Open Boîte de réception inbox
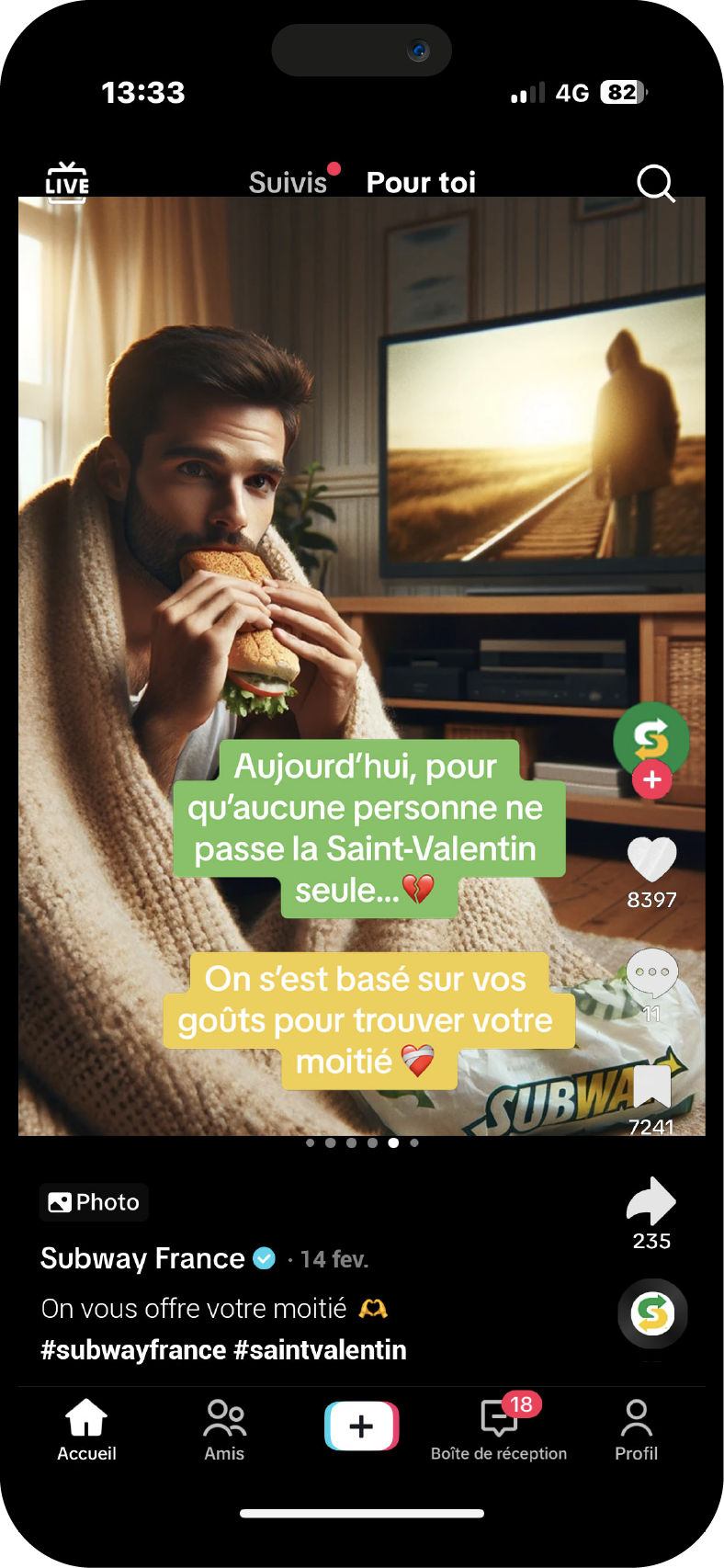The height and width of the screenshot is (1568, 724). (499, 1429)
